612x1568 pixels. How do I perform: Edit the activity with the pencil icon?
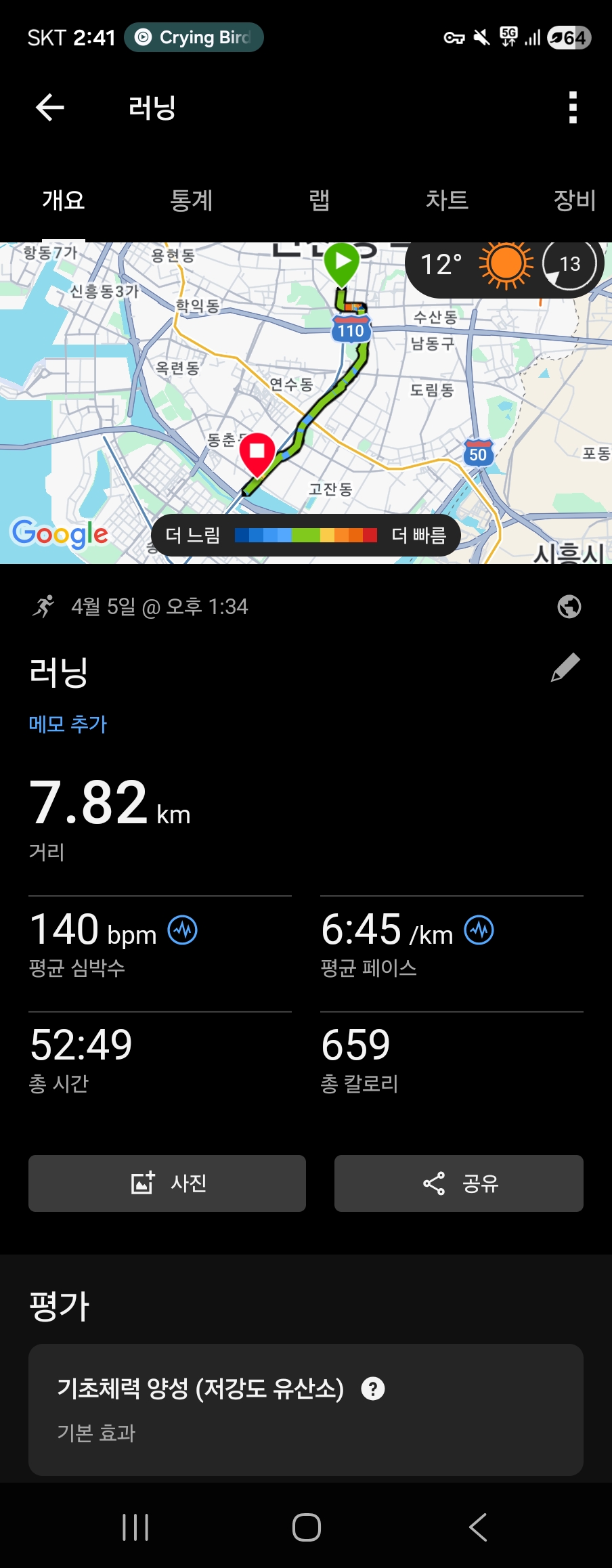(565, 668)
